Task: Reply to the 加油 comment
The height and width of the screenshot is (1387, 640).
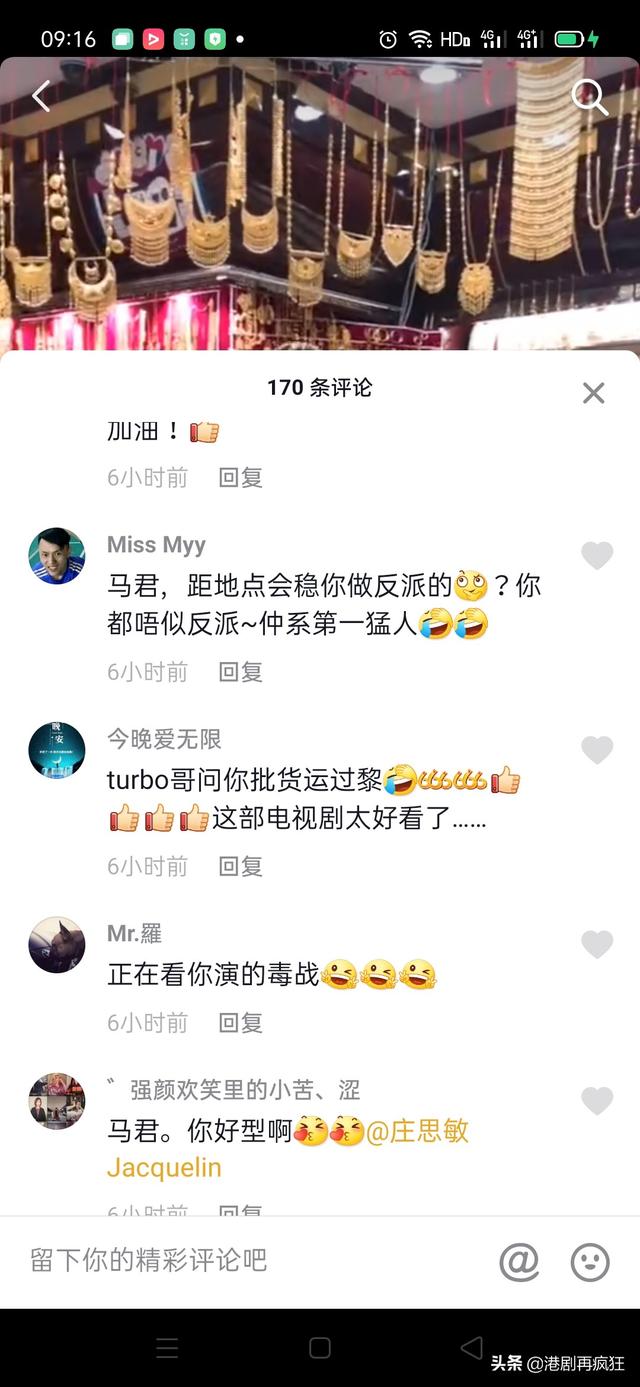Action: [x=241, y=478]
